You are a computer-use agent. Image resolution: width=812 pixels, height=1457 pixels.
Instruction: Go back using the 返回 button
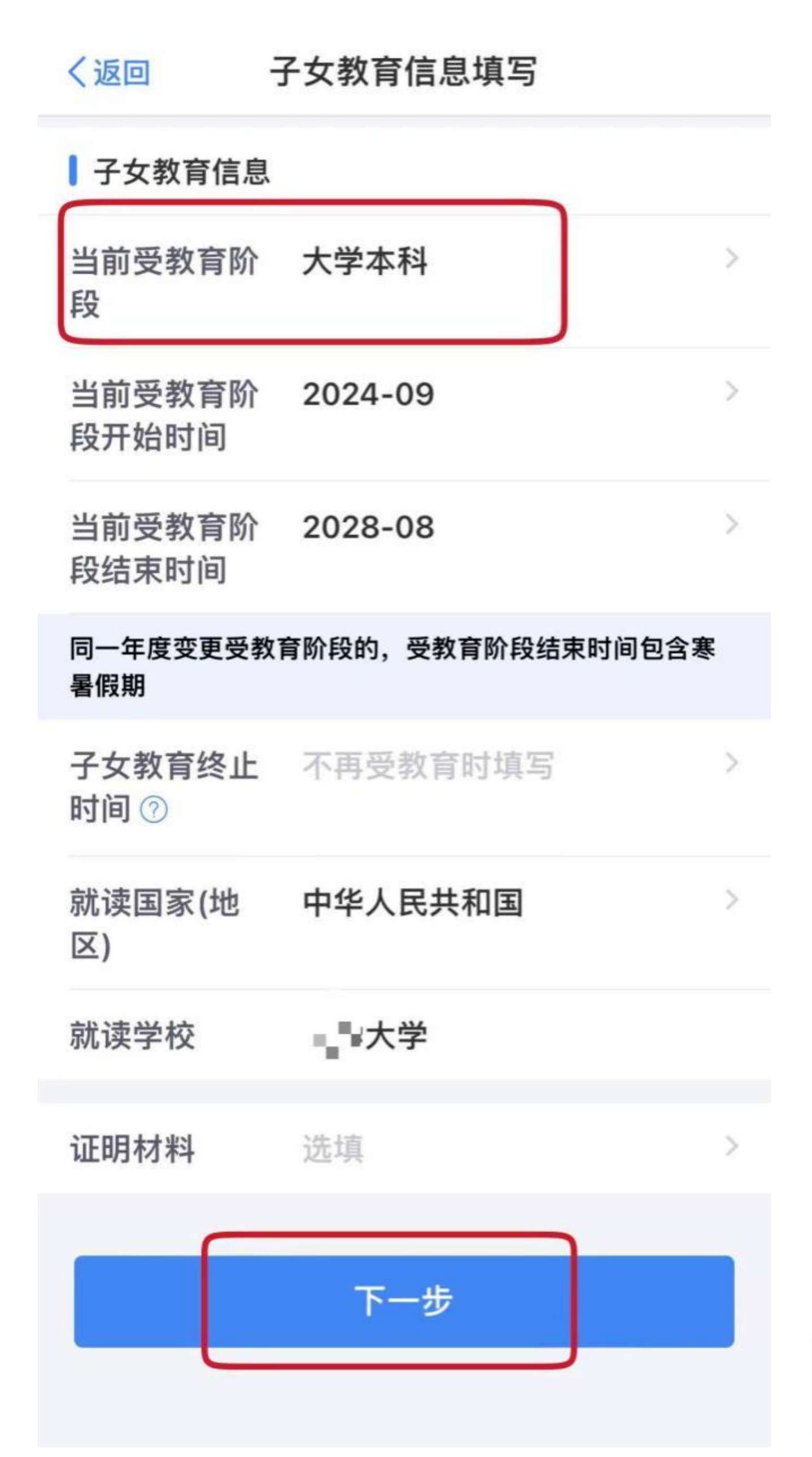[x=108, y=72]
